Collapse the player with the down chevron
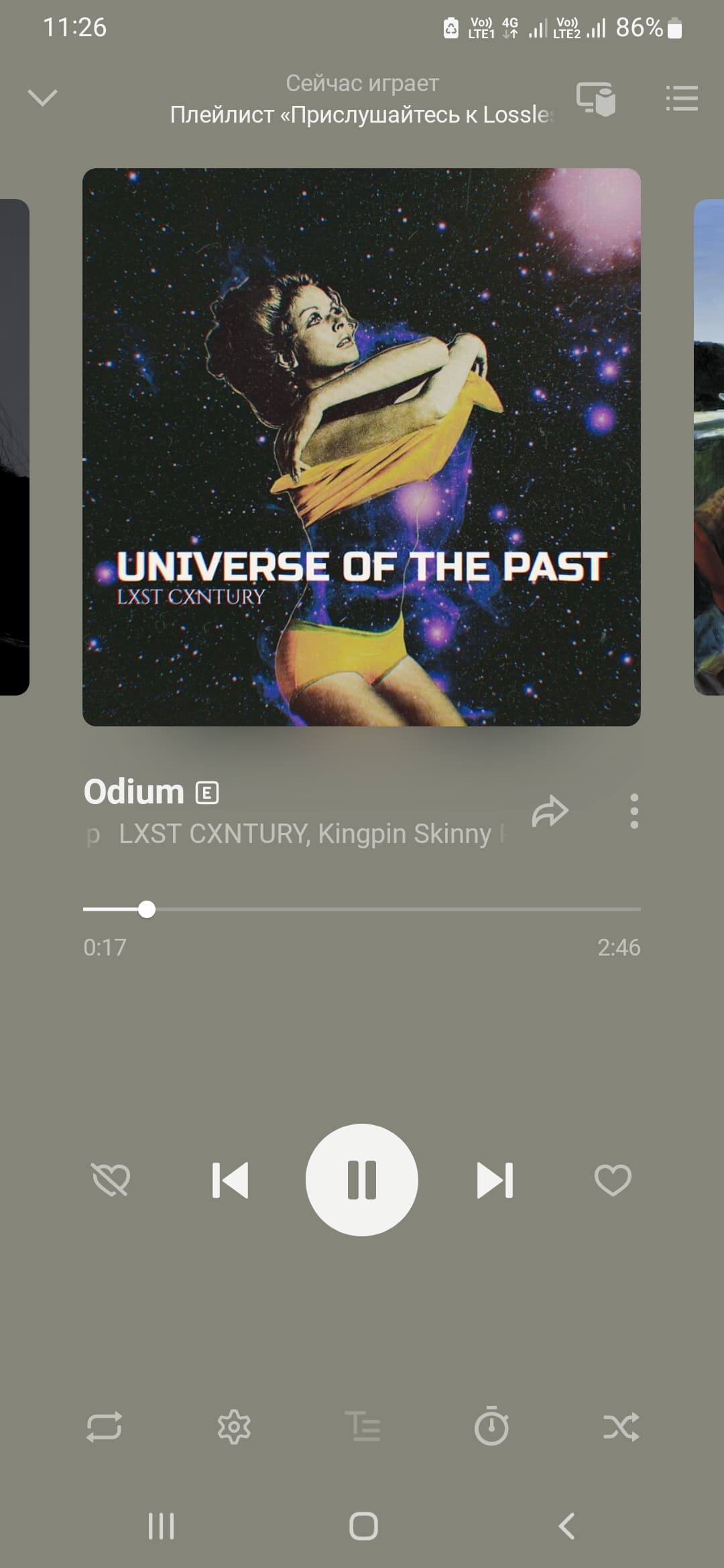Image resolution: width=724 pixels, height=1568 pixels. (42, 98)
